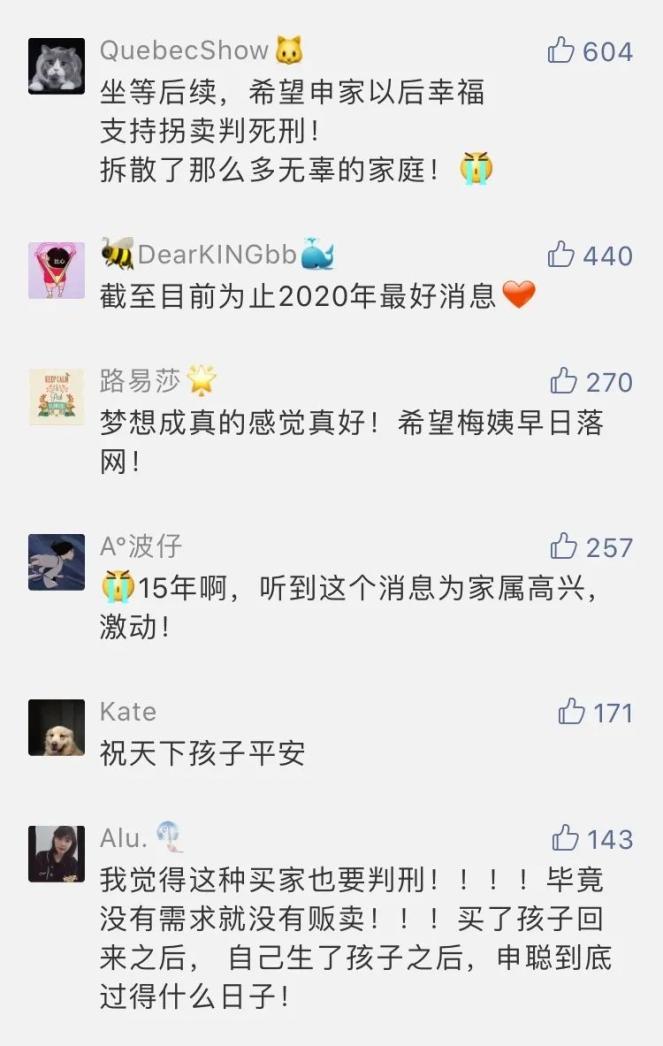Open Alu.'s profile avatar
This screenshot has width=663, height=1046.
[56, 854]
